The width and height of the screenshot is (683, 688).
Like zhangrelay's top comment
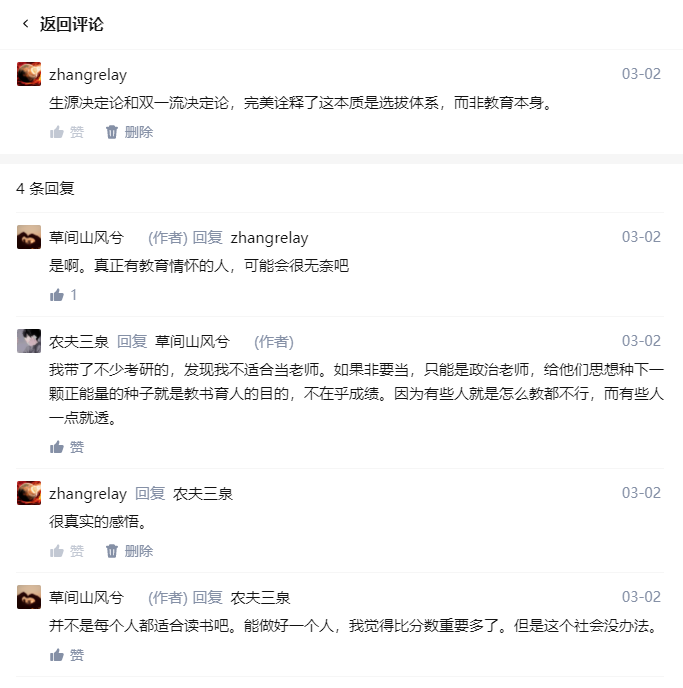pos(66,132)
